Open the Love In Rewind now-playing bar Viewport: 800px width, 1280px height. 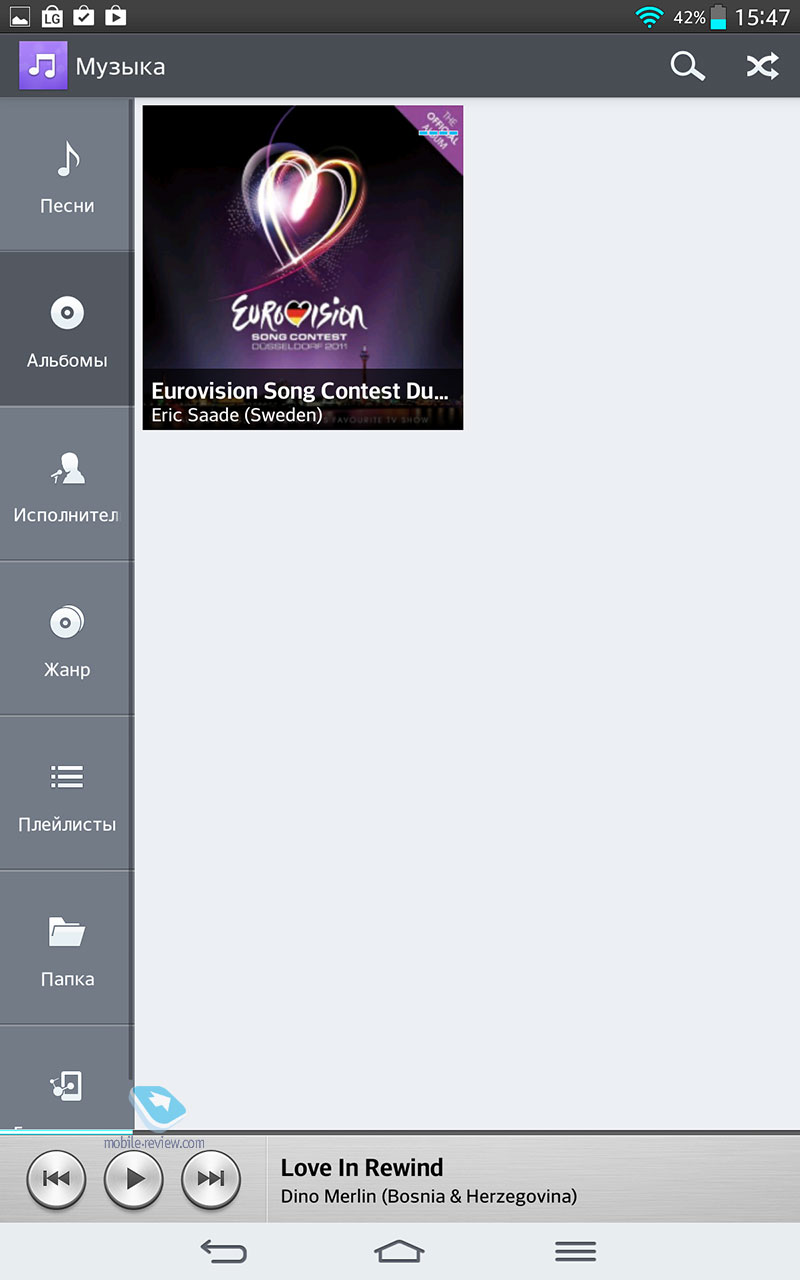[x=534, y=1179]
